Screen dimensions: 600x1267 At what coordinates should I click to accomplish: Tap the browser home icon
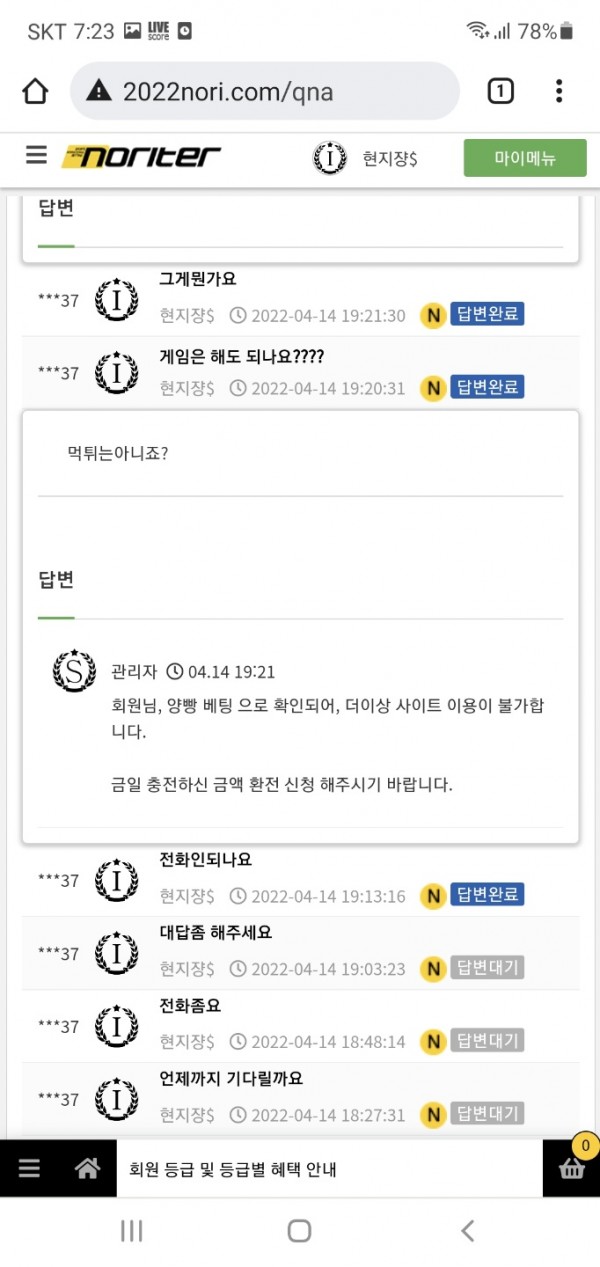pos(35,92)
